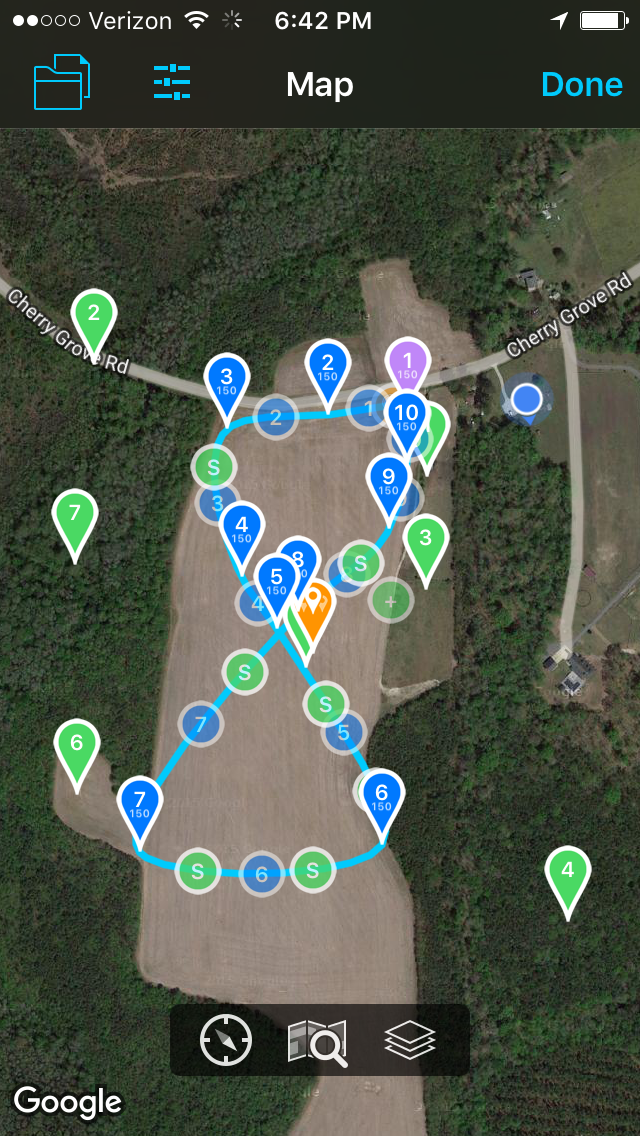This screenshot has height=1136, width=640.
Task: Select blue waypoint pin 7
Action: 140,809
